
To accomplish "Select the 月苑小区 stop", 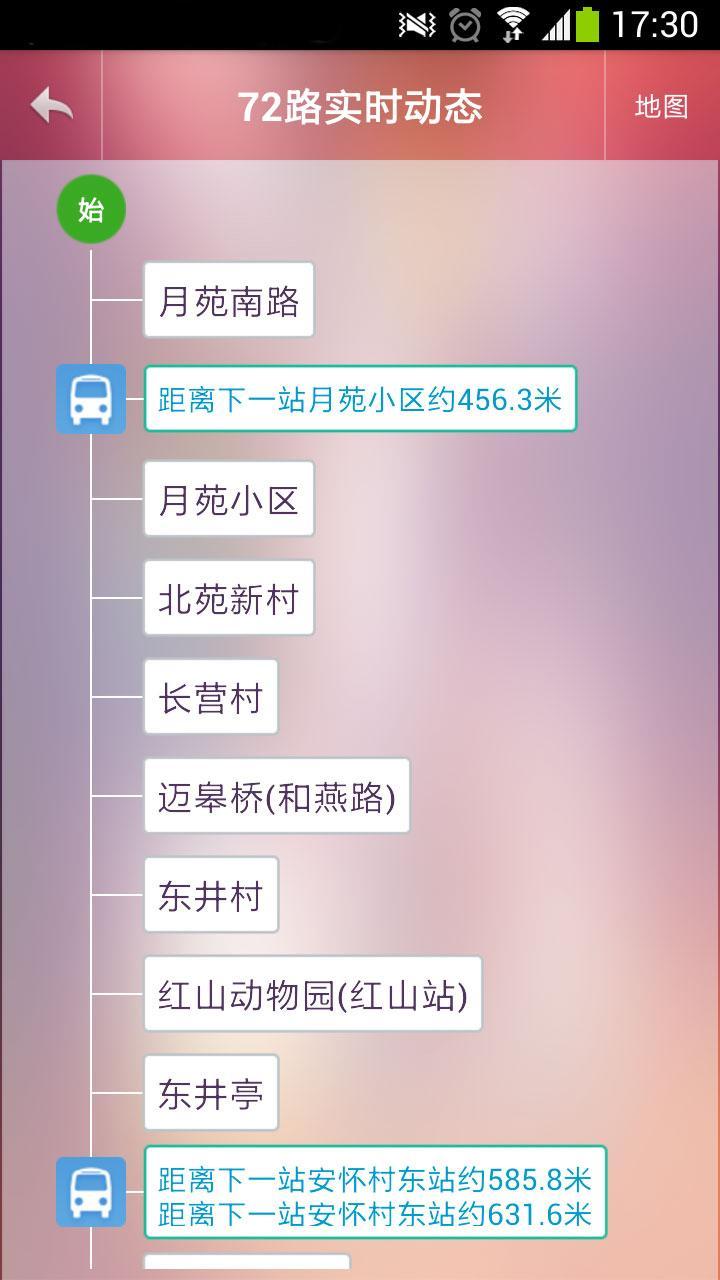I will point(229,499).
